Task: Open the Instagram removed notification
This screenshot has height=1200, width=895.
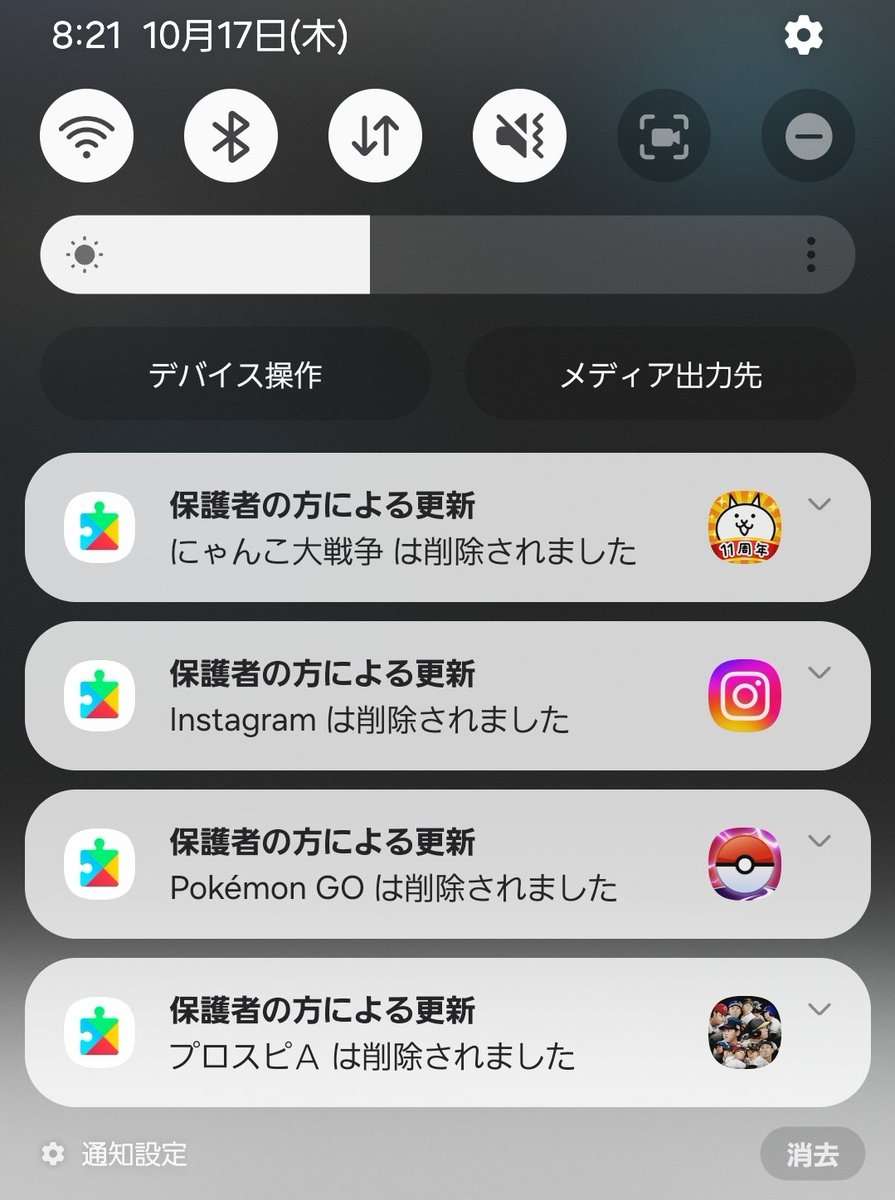Action: 400,696
